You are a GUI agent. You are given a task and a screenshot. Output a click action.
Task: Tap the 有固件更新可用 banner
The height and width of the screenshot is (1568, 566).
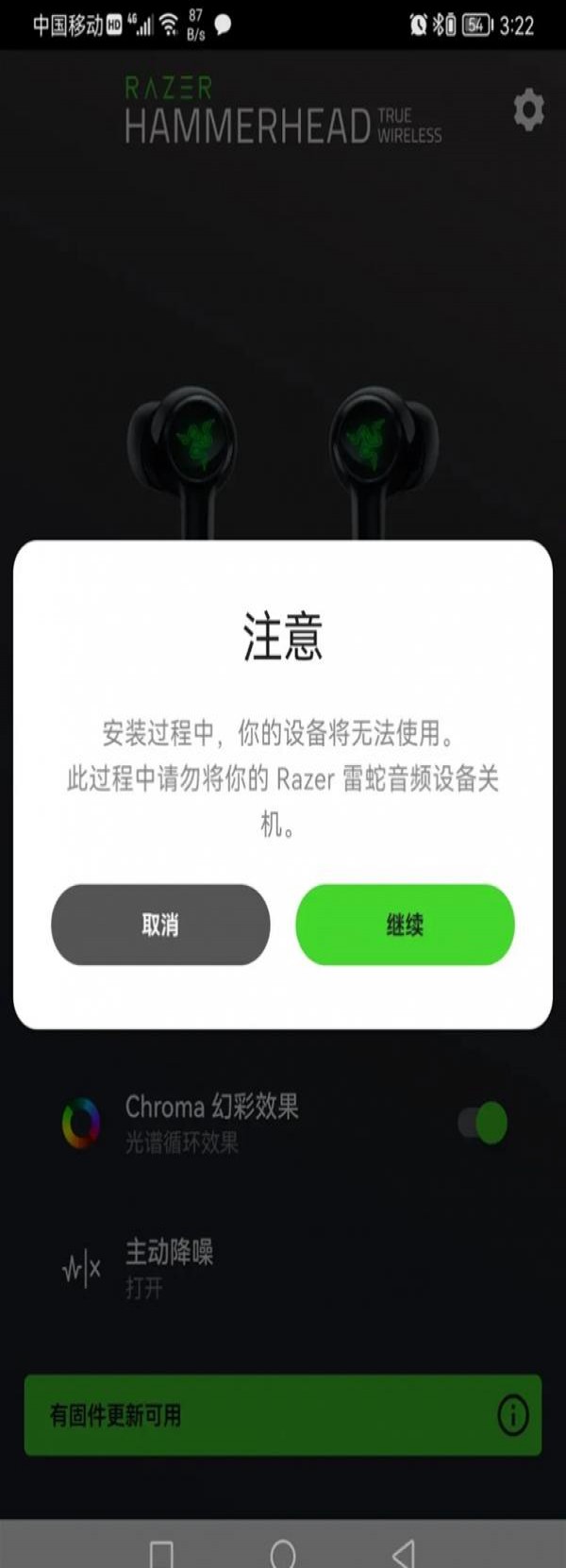click(283, 1414)
